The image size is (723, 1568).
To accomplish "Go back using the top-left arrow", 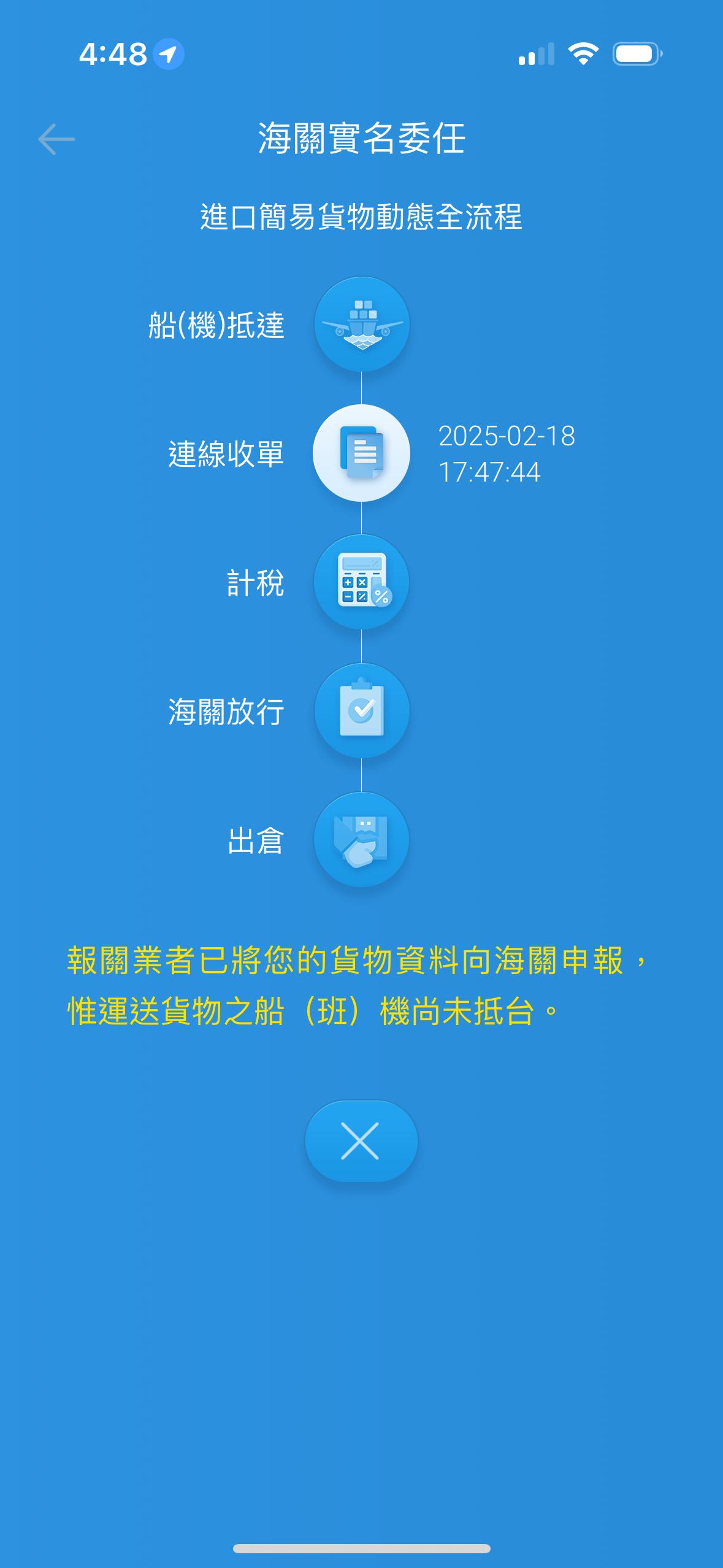I will point(56,139).
